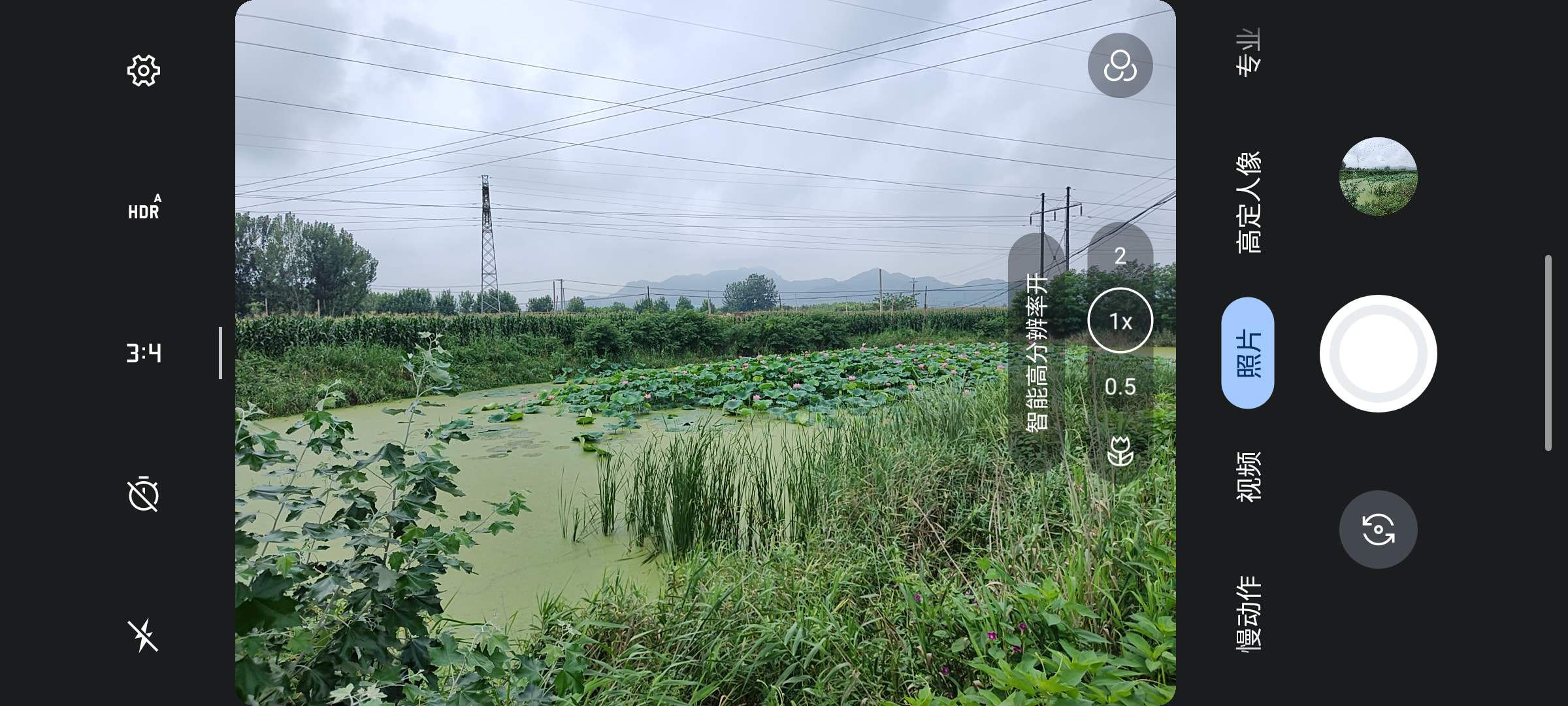The width and height of the screenshot is (1568, 706).
Task: Enable macro flower mode
Action: click(x=1120, y=451)
